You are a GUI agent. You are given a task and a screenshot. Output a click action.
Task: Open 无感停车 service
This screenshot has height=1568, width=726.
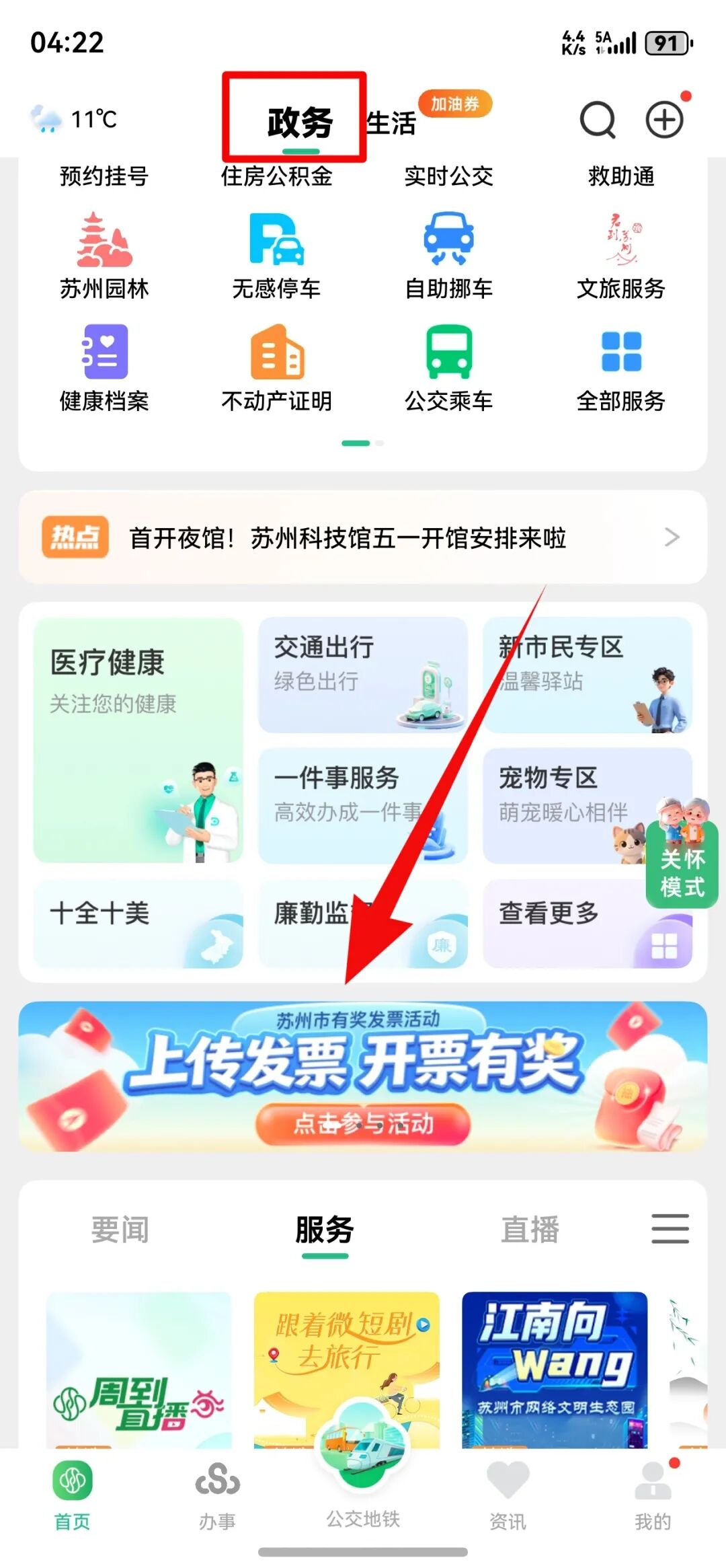[276, 256]
